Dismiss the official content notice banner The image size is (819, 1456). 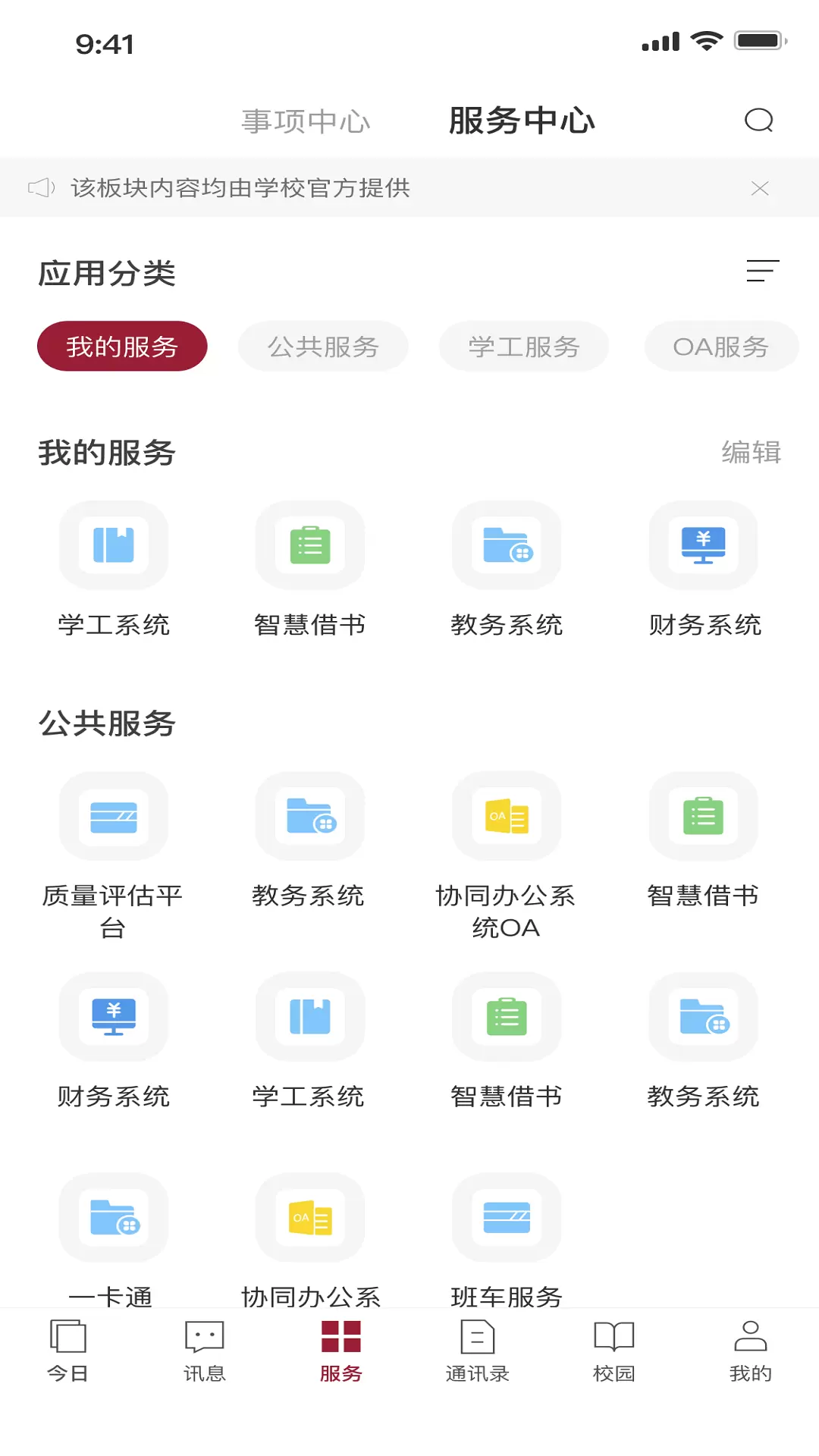coord(760,188)
